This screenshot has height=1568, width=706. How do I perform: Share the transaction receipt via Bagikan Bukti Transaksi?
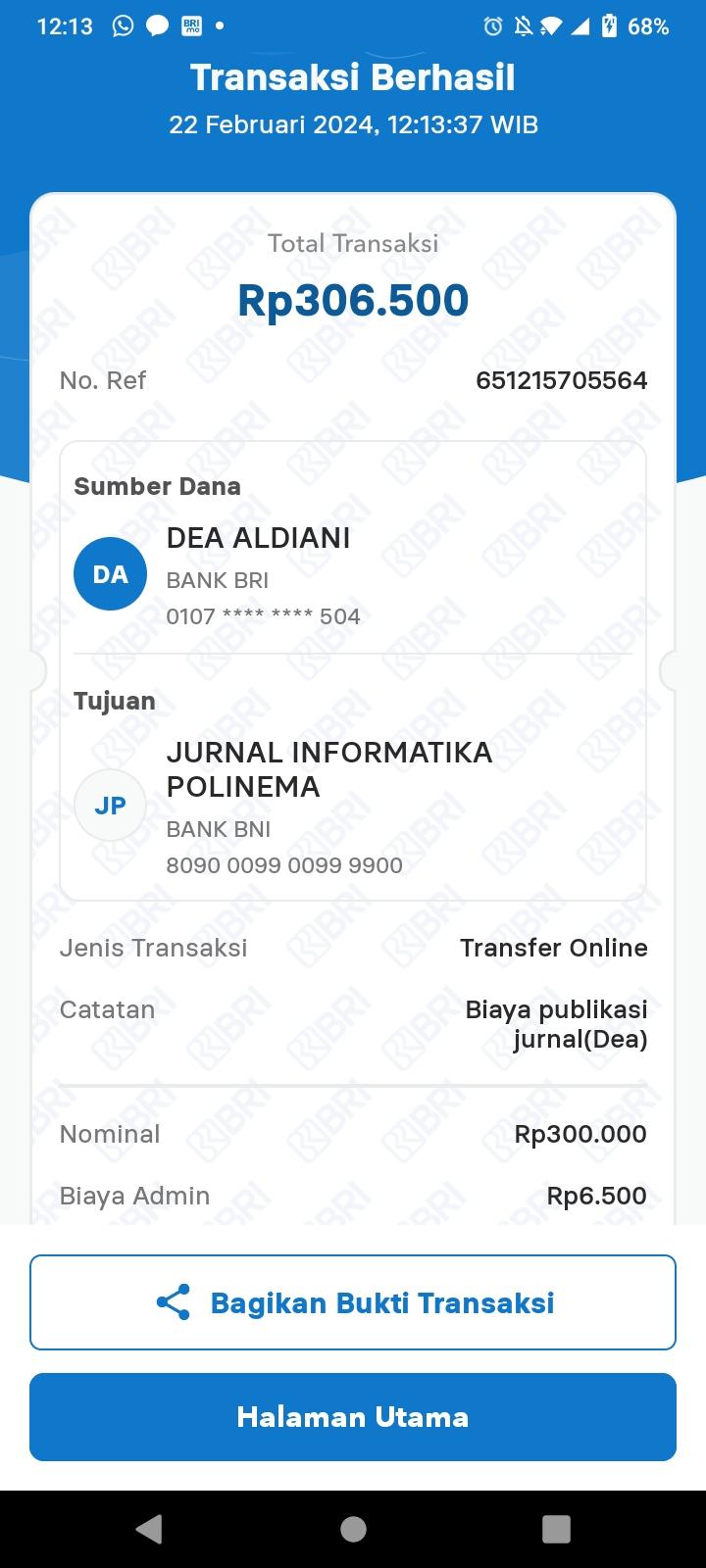[x=353, y=1302]
